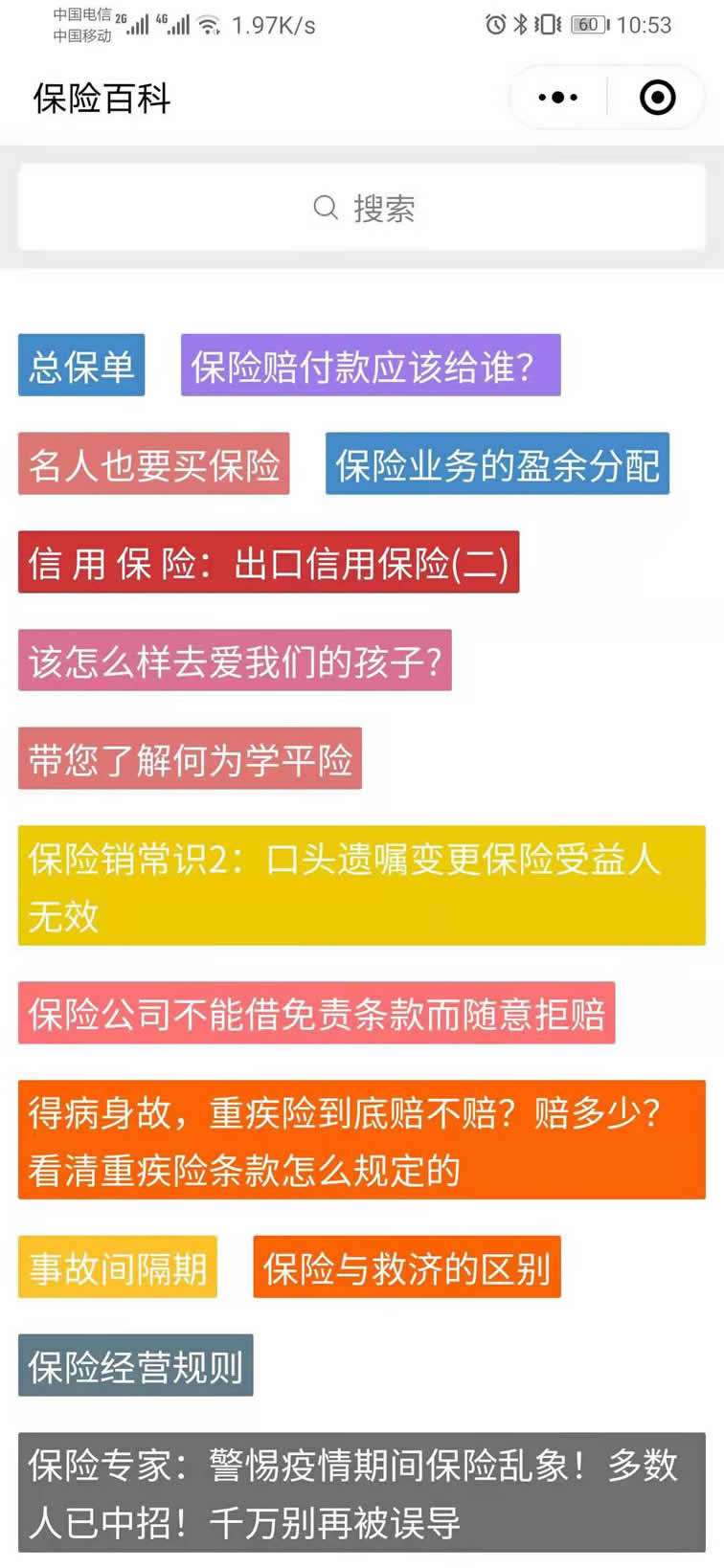724x1568 pixels.
Task: Open 保险与救济的区别 topic
Action: pyautogui.click(x=407, y=1267)
